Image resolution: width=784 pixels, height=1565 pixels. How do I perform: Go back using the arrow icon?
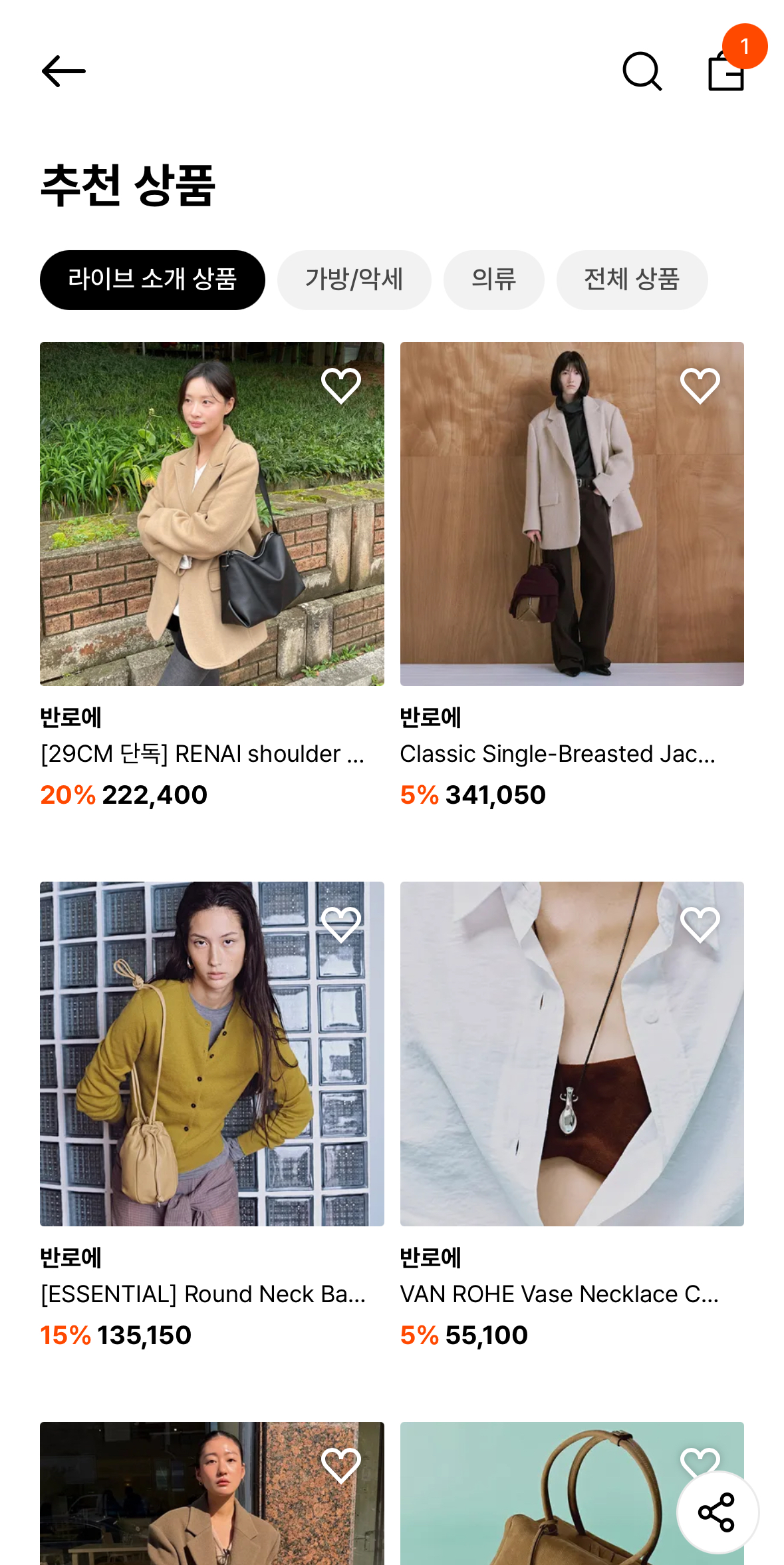pyautogui.click(x=64, y=71)
